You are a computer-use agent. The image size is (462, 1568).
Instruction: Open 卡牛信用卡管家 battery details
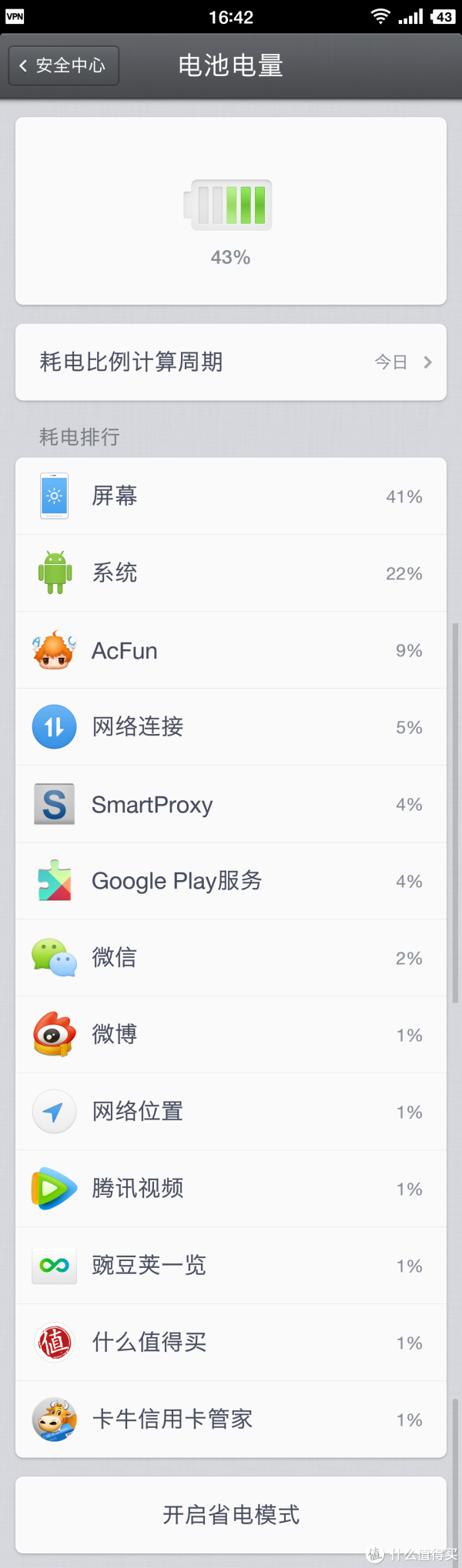[231, 1420]
